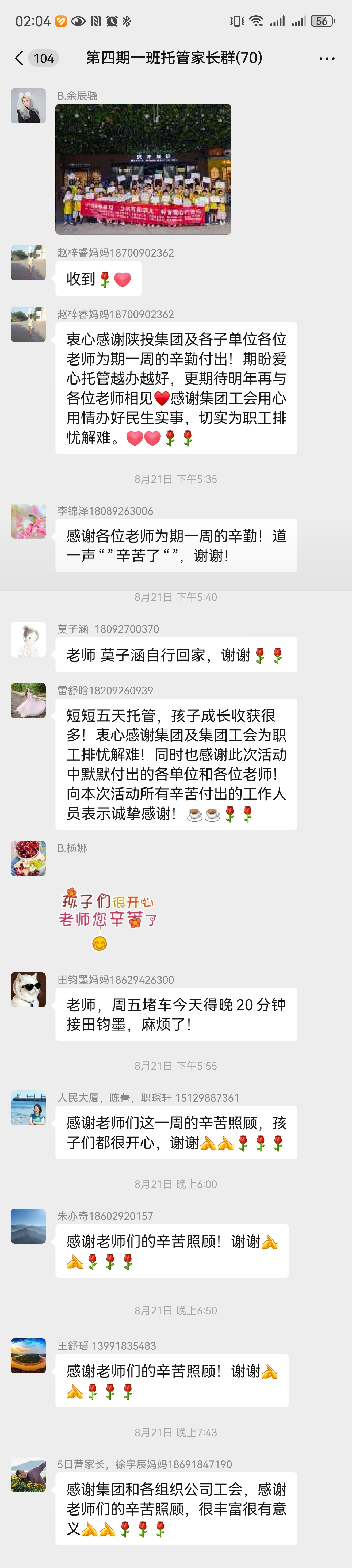Go back to the chat list
The image size is (352, 1568).
pos(19,58)
